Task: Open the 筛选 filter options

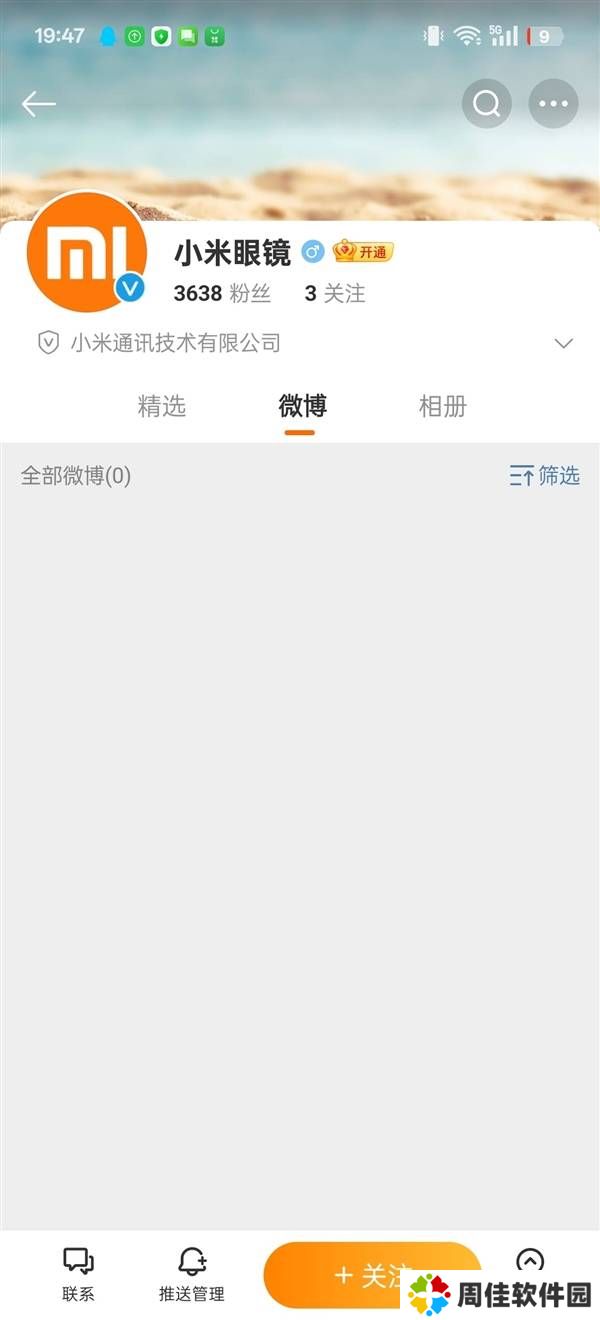Action: tap(545, 475)
